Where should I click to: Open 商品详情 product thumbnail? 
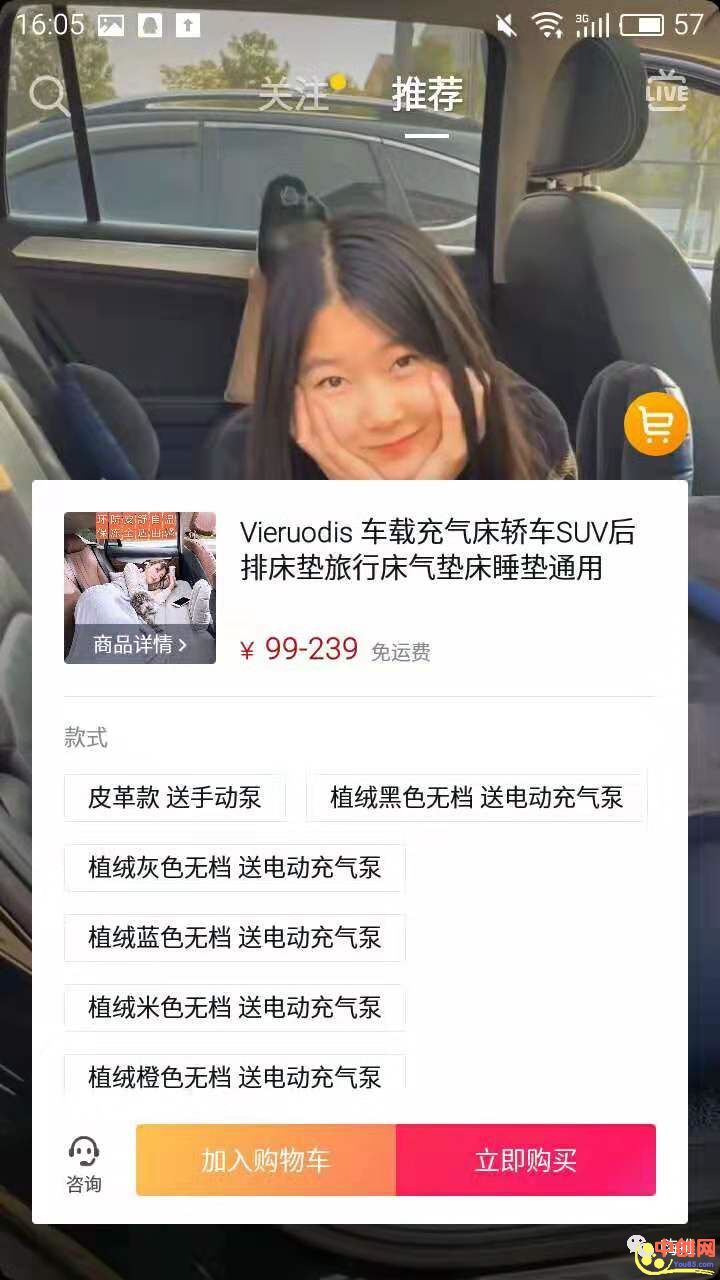point(140,588)
